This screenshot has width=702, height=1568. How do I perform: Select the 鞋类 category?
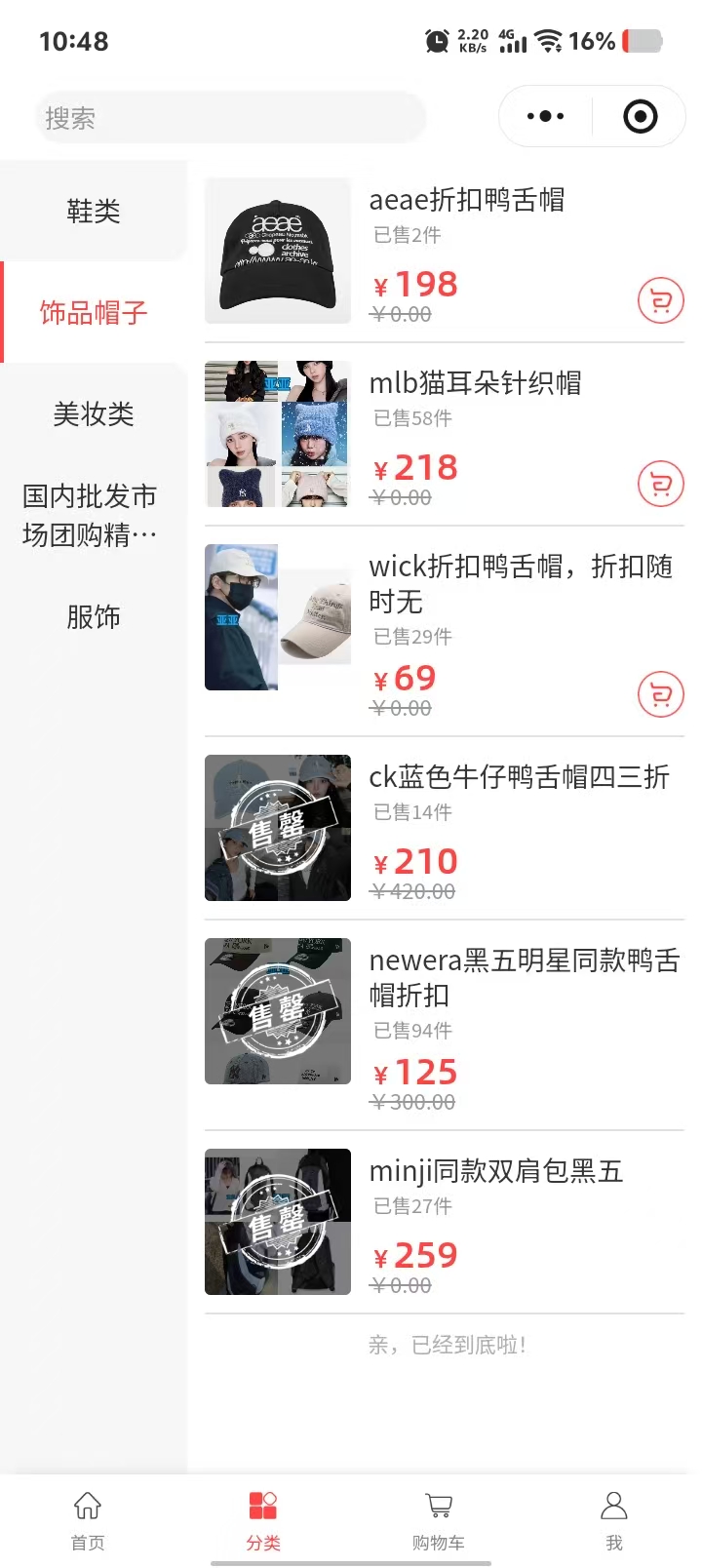point(94,211)
